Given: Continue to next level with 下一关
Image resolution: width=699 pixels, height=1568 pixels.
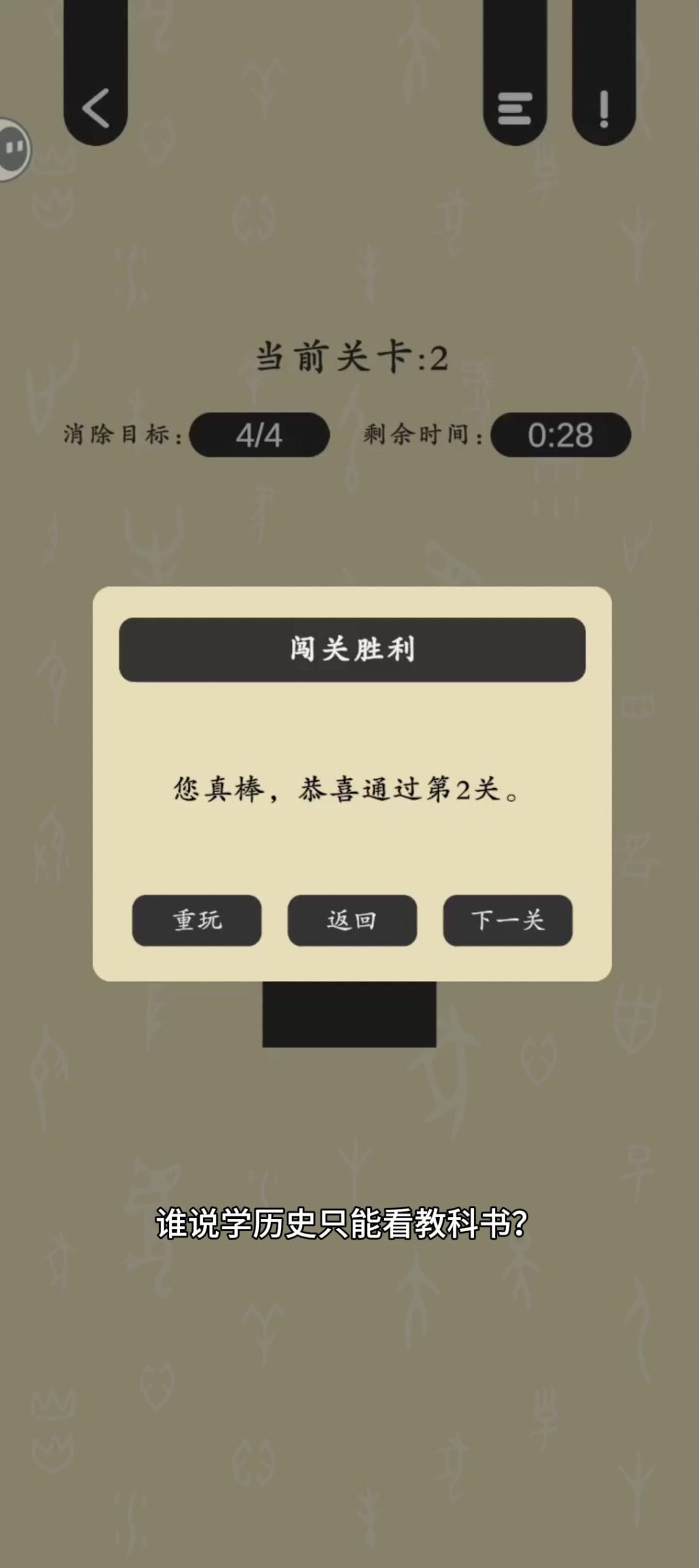Looking at the screenshot, I should click(x=507, y=920).
